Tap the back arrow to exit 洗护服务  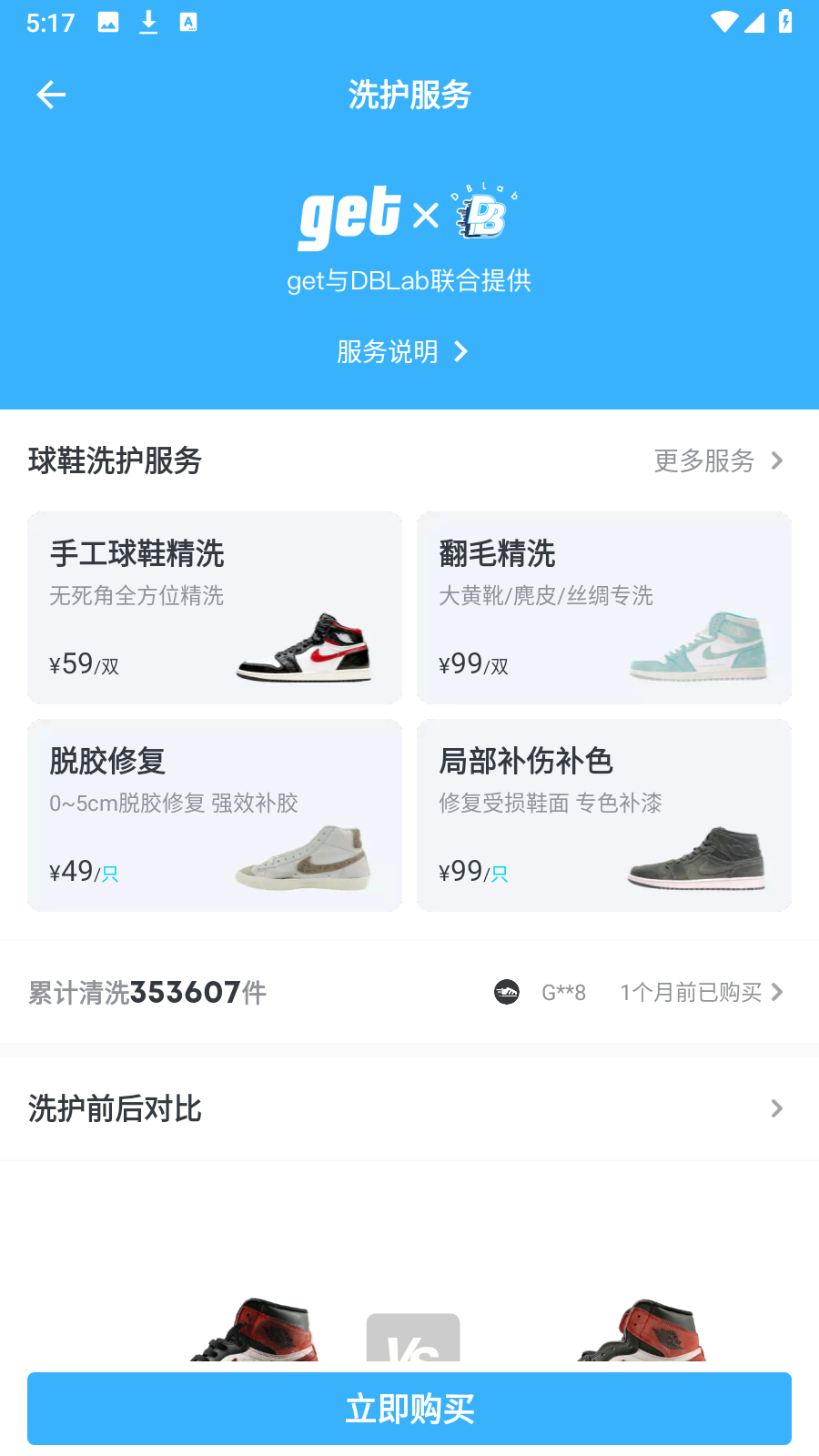pyautogui.click(x=51, y=95)
